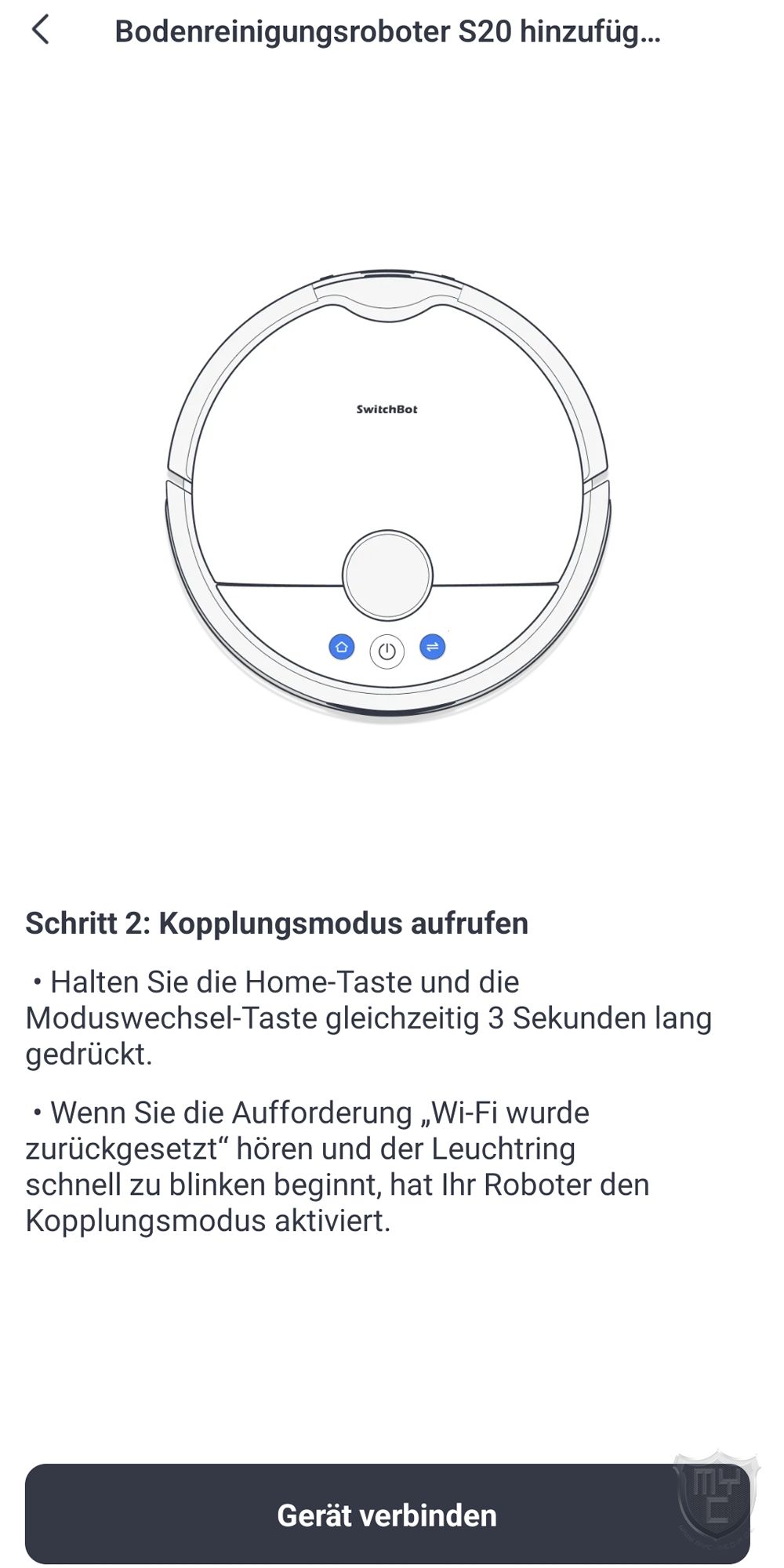784x1568 pixels.
Task: Tap the Gerät verbinden button
Action: point(387,1514)
